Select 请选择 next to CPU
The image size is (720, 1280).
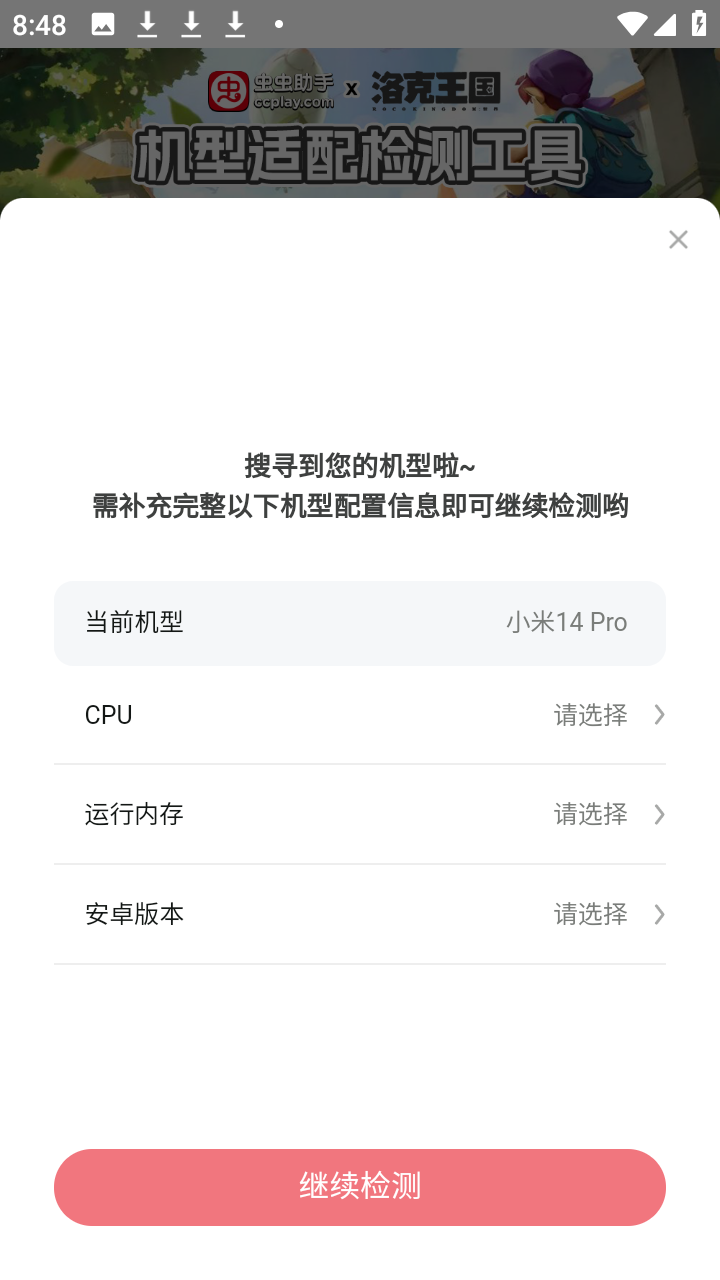588,714
